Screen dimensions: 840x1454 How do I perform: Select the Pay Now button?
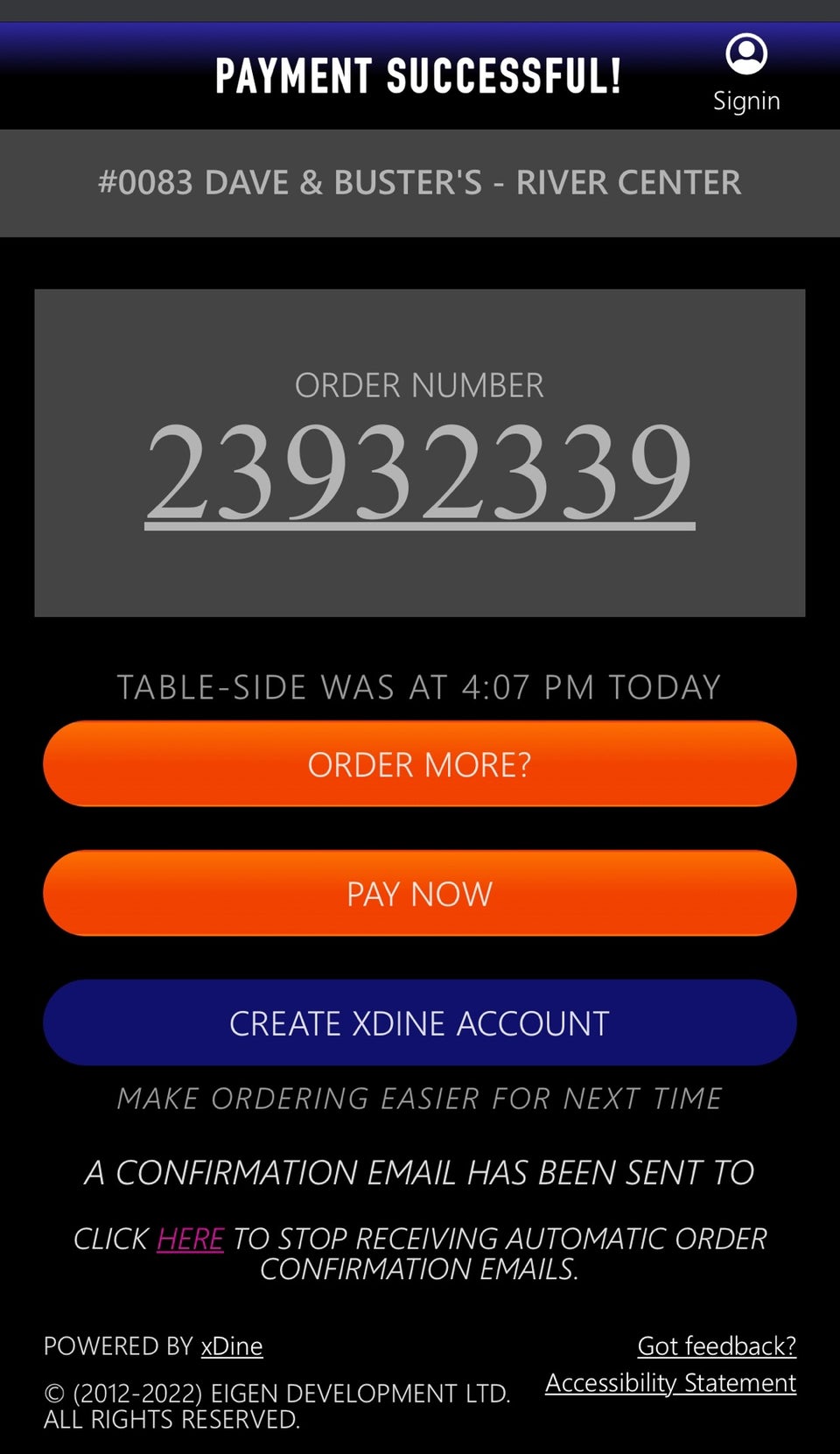(x=419, y=894)
